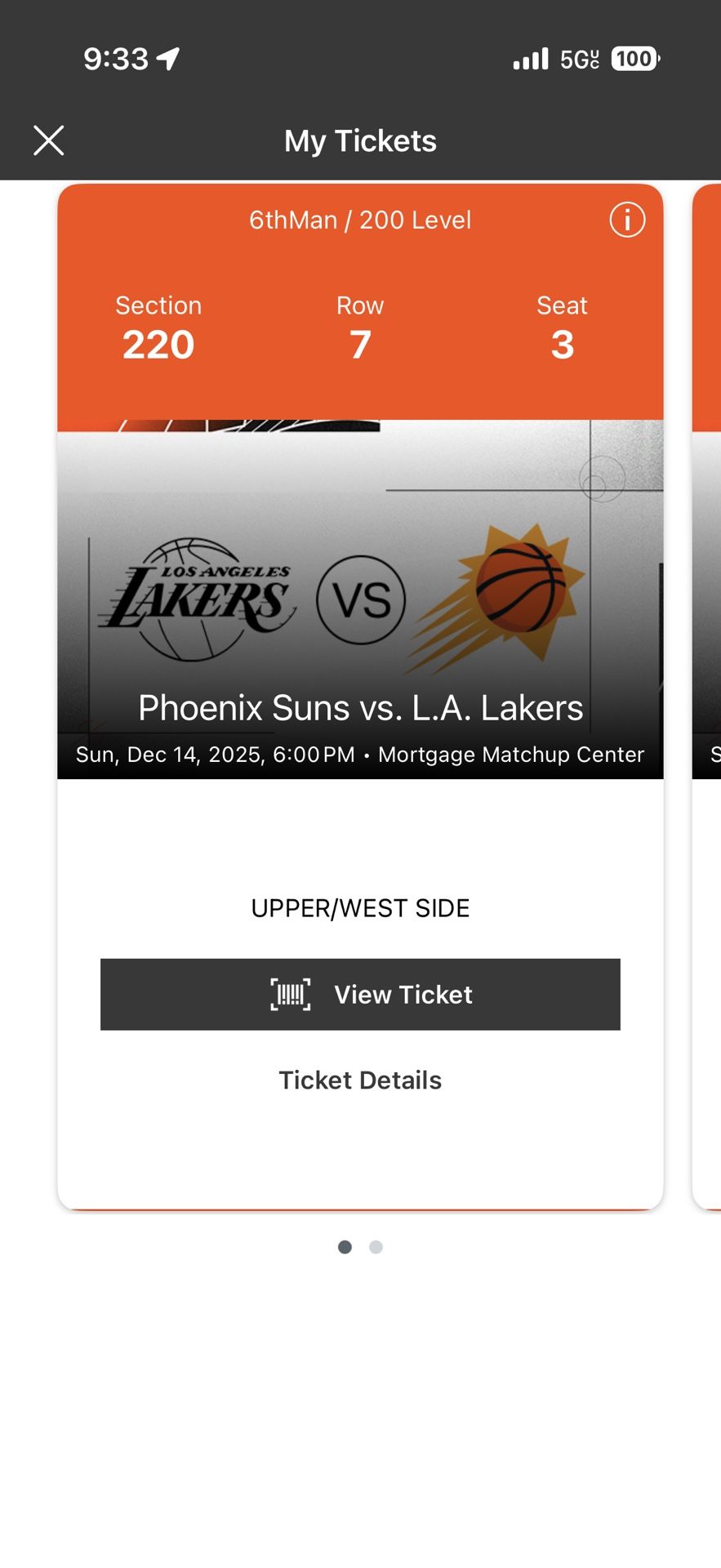This screenshot has height=1568, width=721.
Task: Tap the info icon on the ticket header
Action: point(626,220)
